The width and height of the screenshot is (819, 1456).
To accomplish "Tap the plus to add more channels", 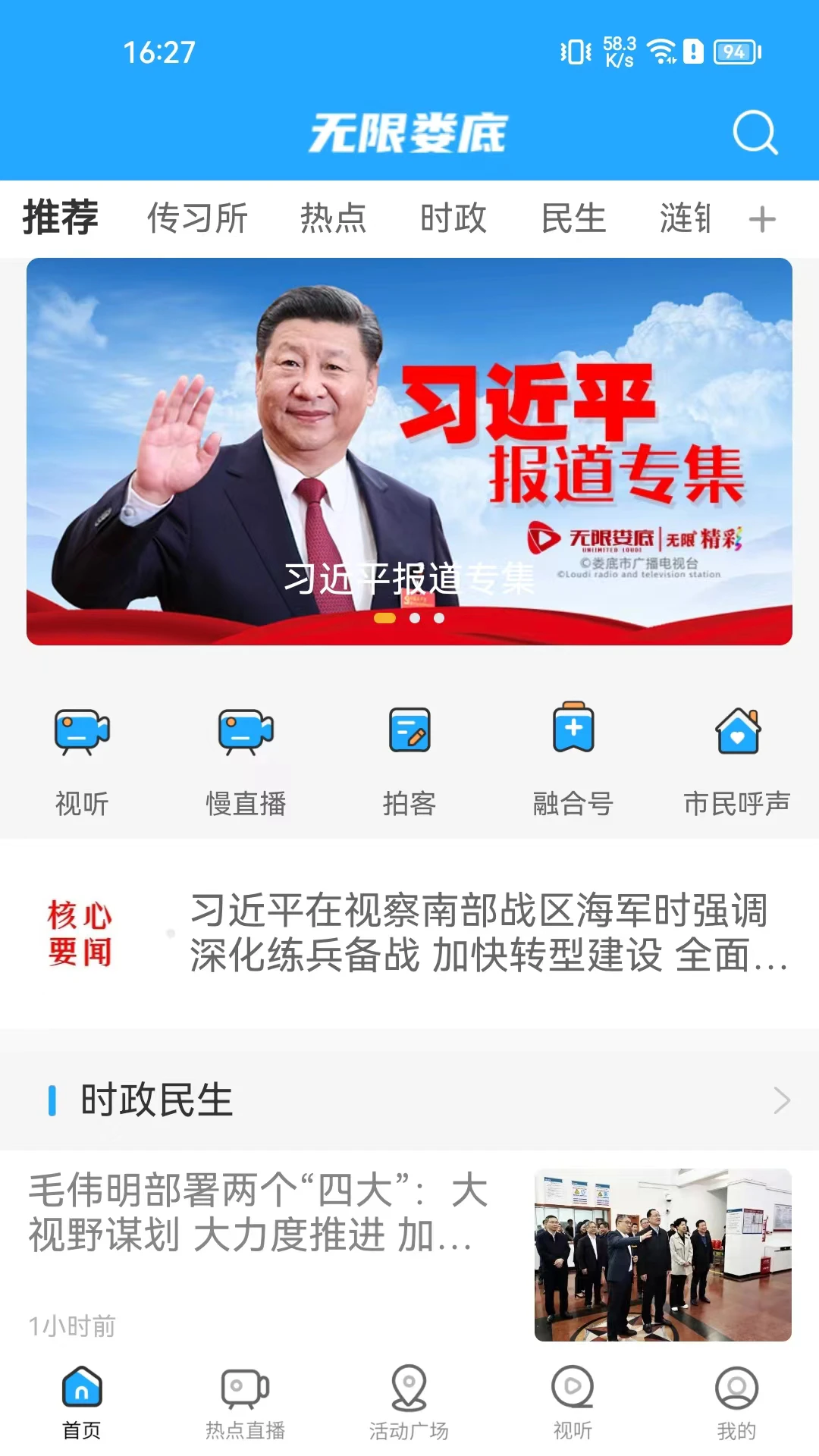I will coord(761,219).
